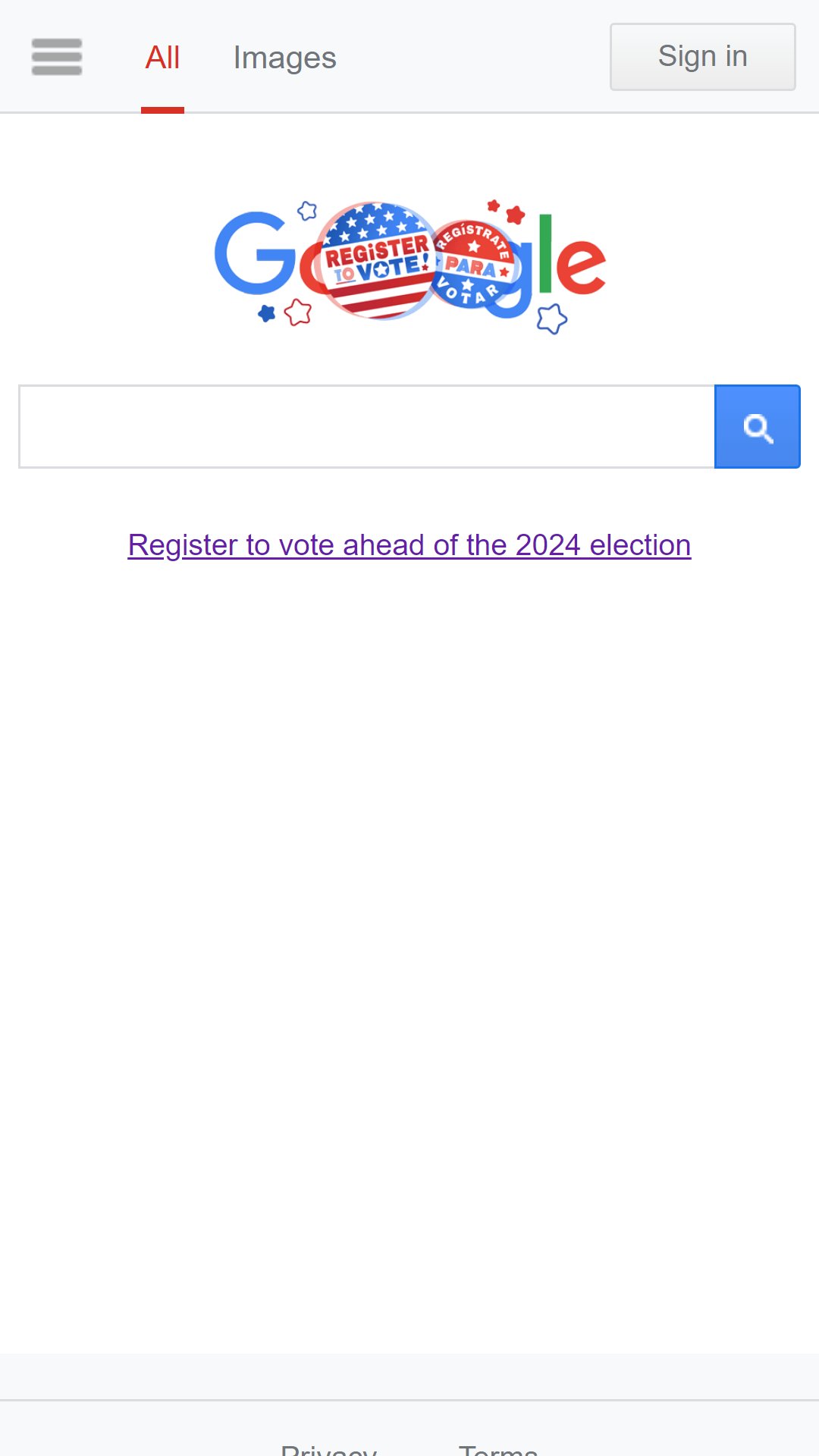Open the hamburger menu
This screenshot has height=1456, width=819.
point(57,57)
